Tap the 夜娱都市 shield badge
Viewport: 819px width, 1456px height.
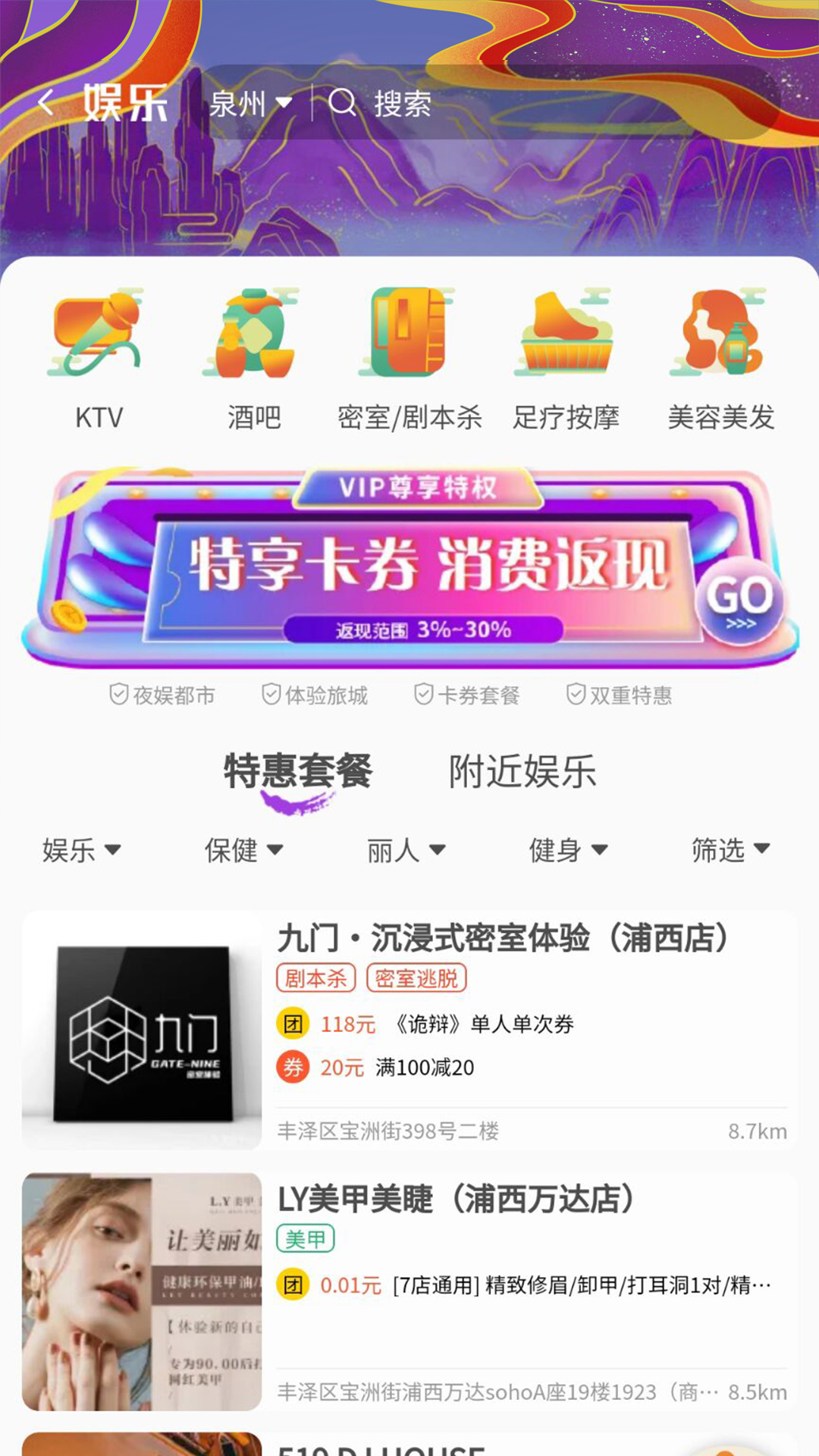(x=163, y=693)
